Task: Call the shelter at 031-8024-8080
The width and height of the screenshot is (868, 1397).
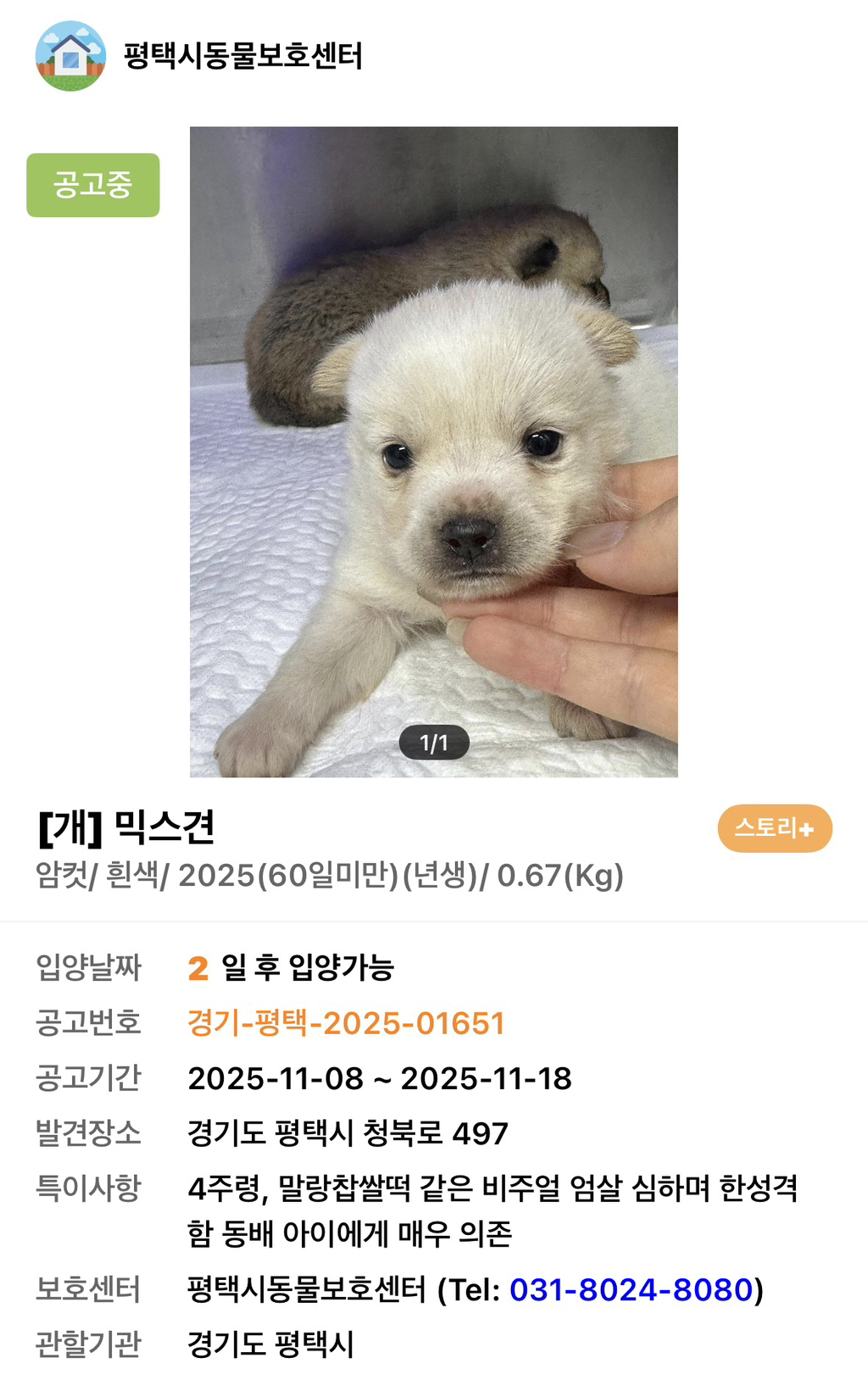Action: point(632,1289)
